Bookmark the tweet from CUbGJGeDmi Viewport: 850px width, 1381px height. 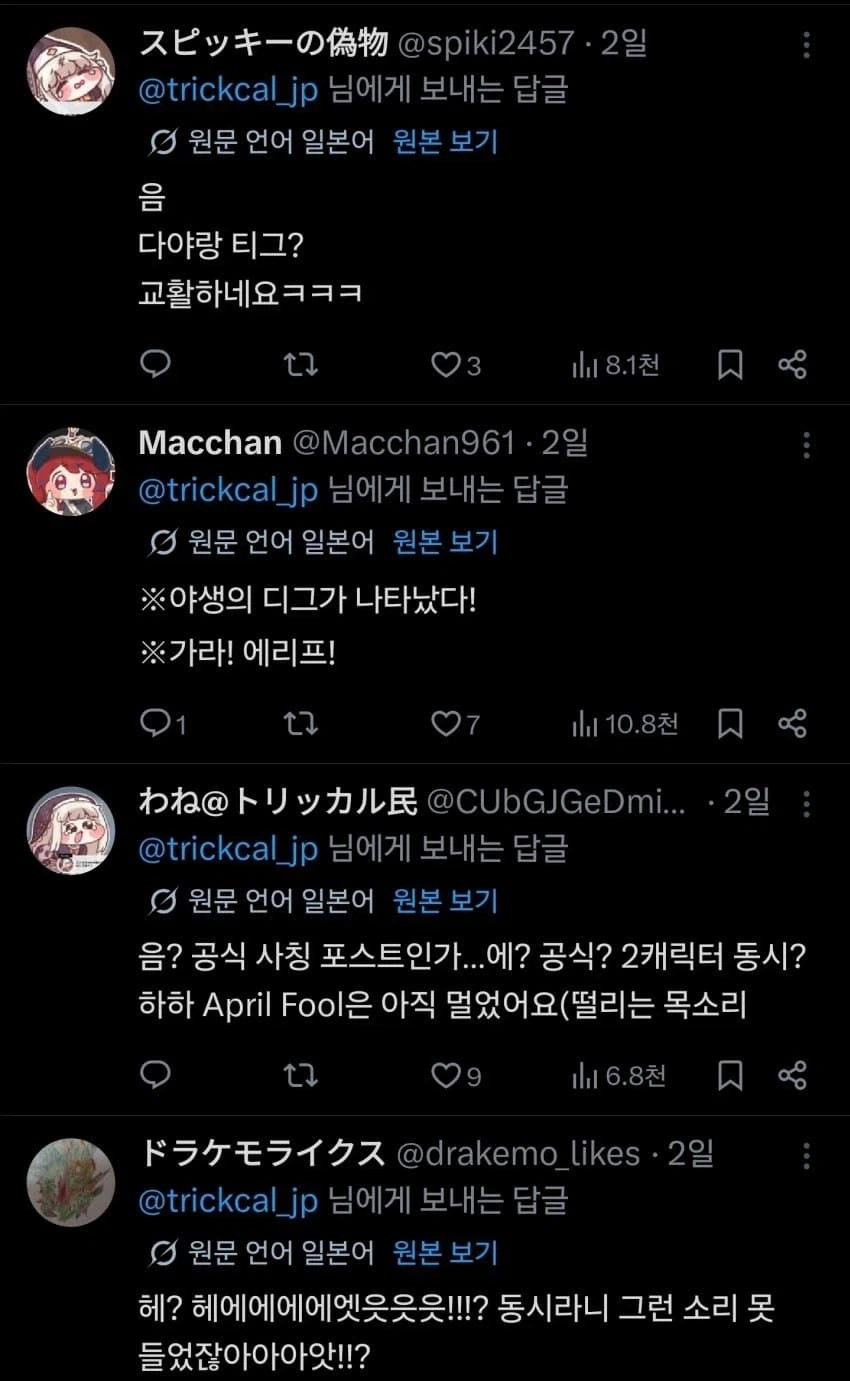(x=731, y=1075)
